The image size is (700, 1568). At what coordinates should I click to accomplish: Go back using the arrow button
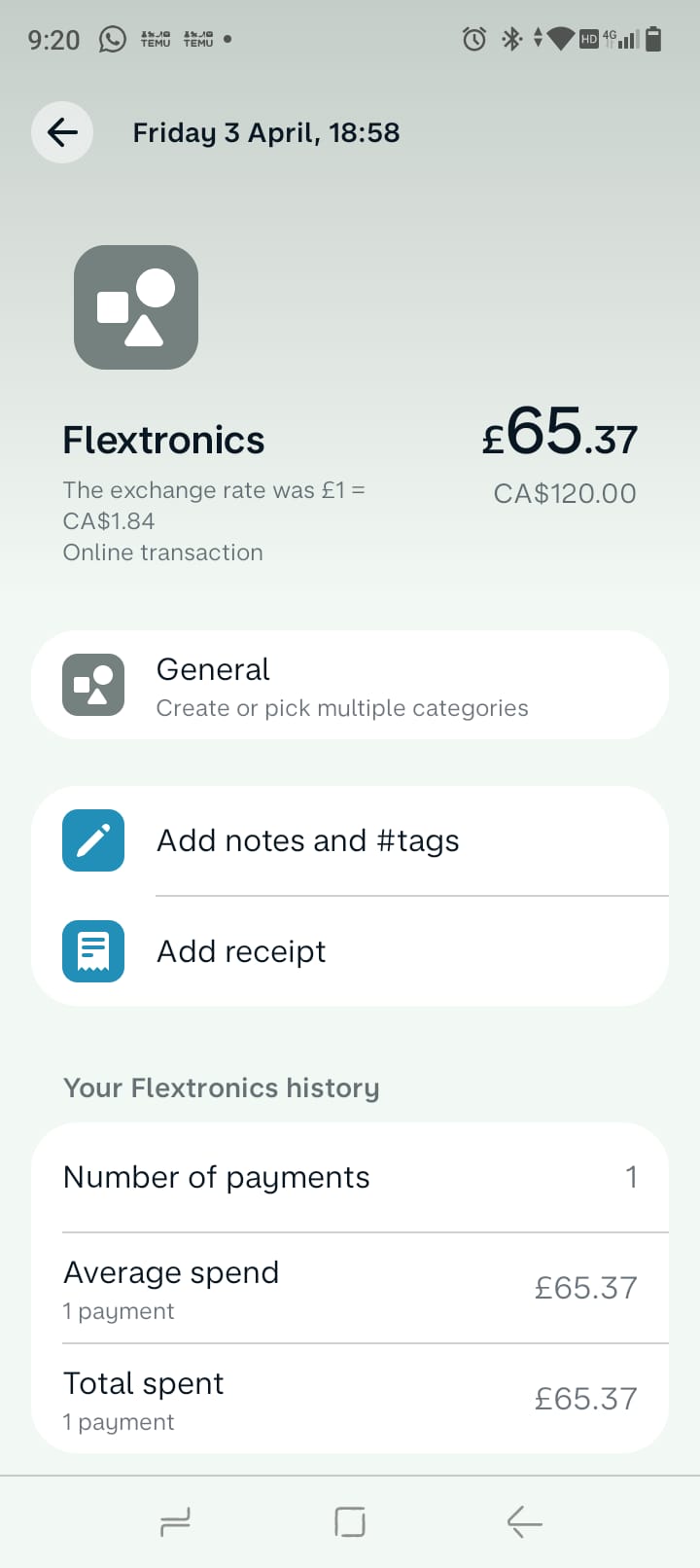(x=62, y=132)
